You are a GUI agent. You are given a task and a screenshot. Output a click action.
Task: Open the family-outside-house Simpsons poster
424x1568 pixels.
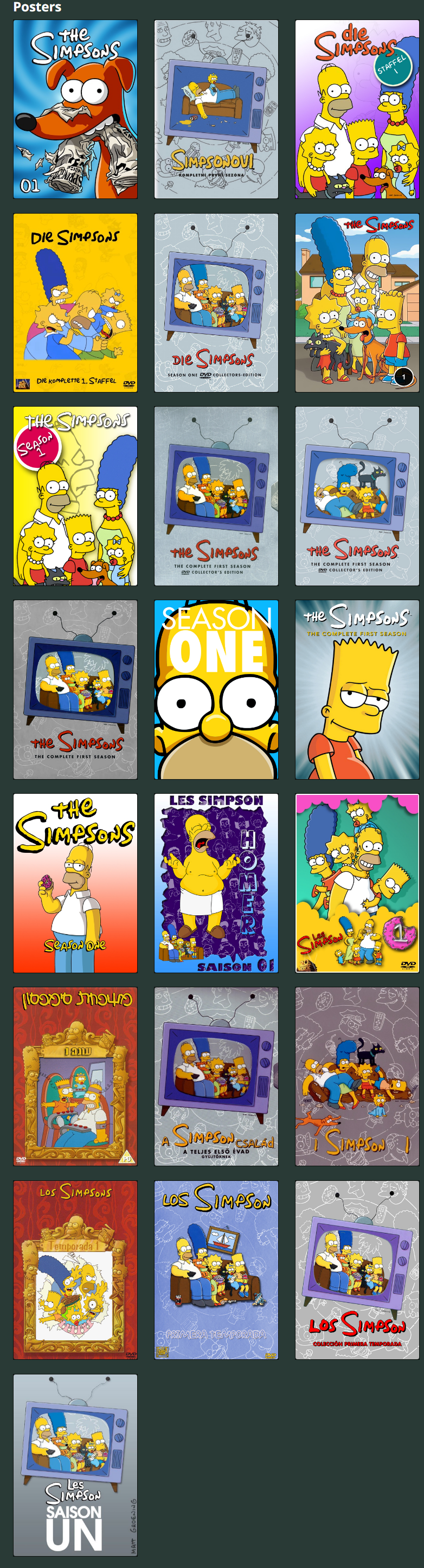357,303
